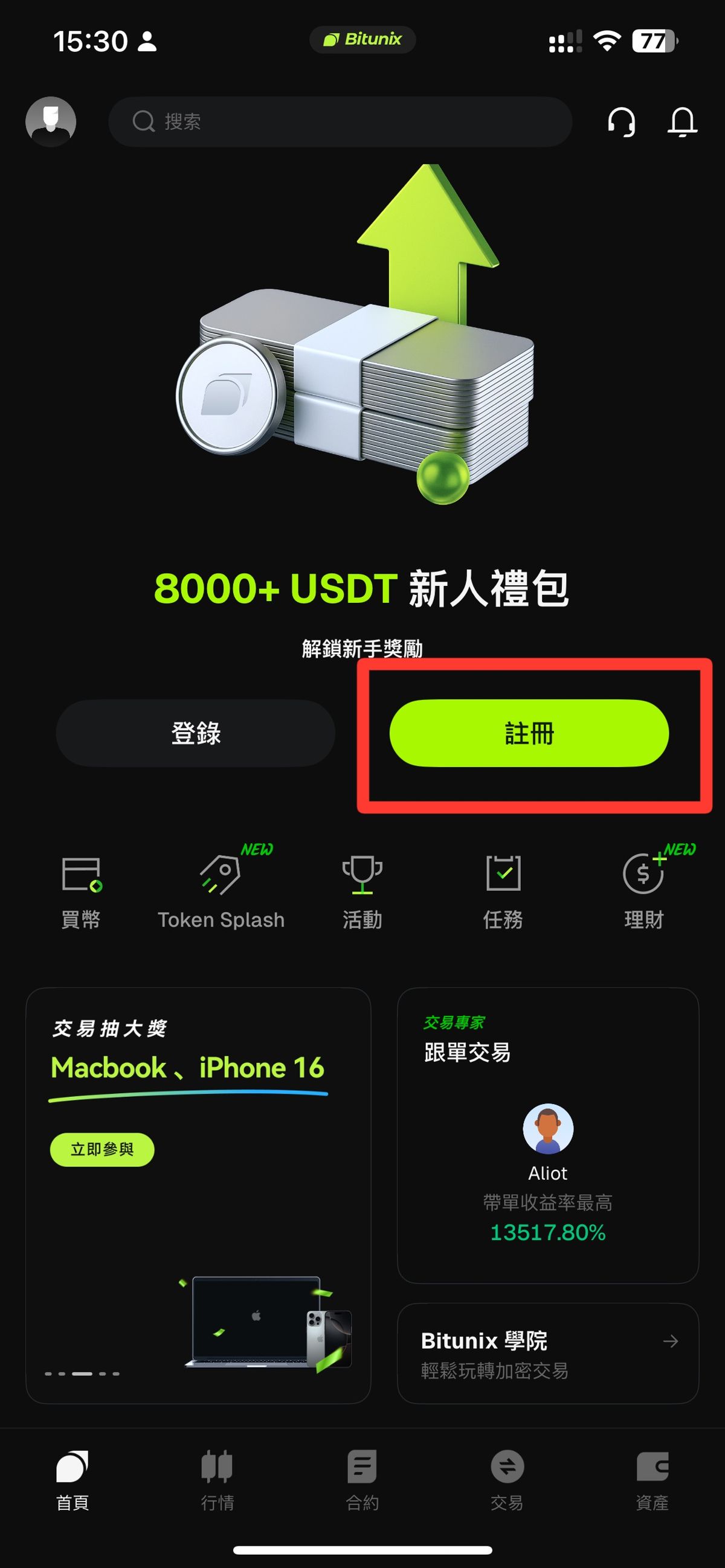Tap 立即參與 on the lottery banner
The image size is (725, 1568).
[102, 1149]
